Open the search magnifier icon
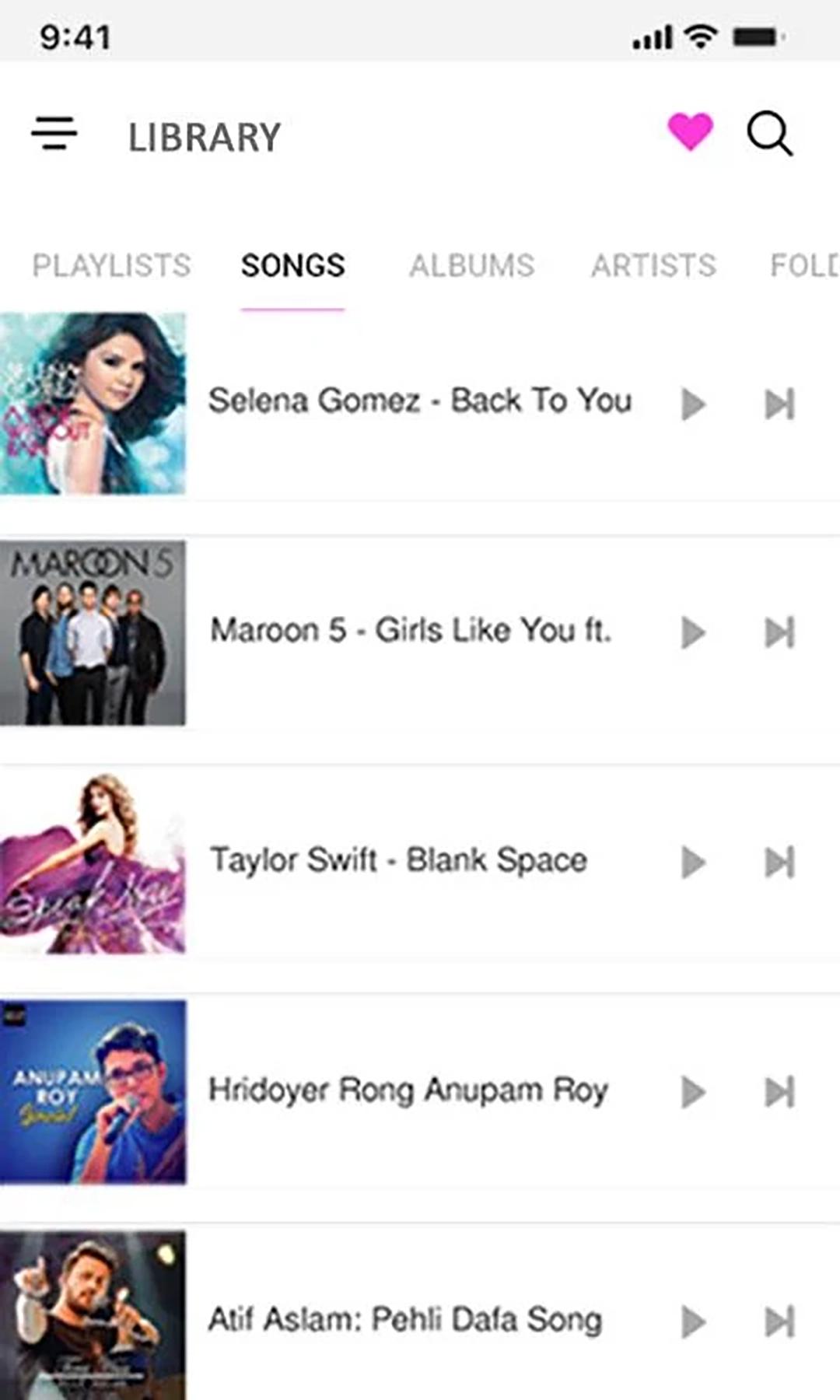The image size is (840, 1400). coord(770,134)
